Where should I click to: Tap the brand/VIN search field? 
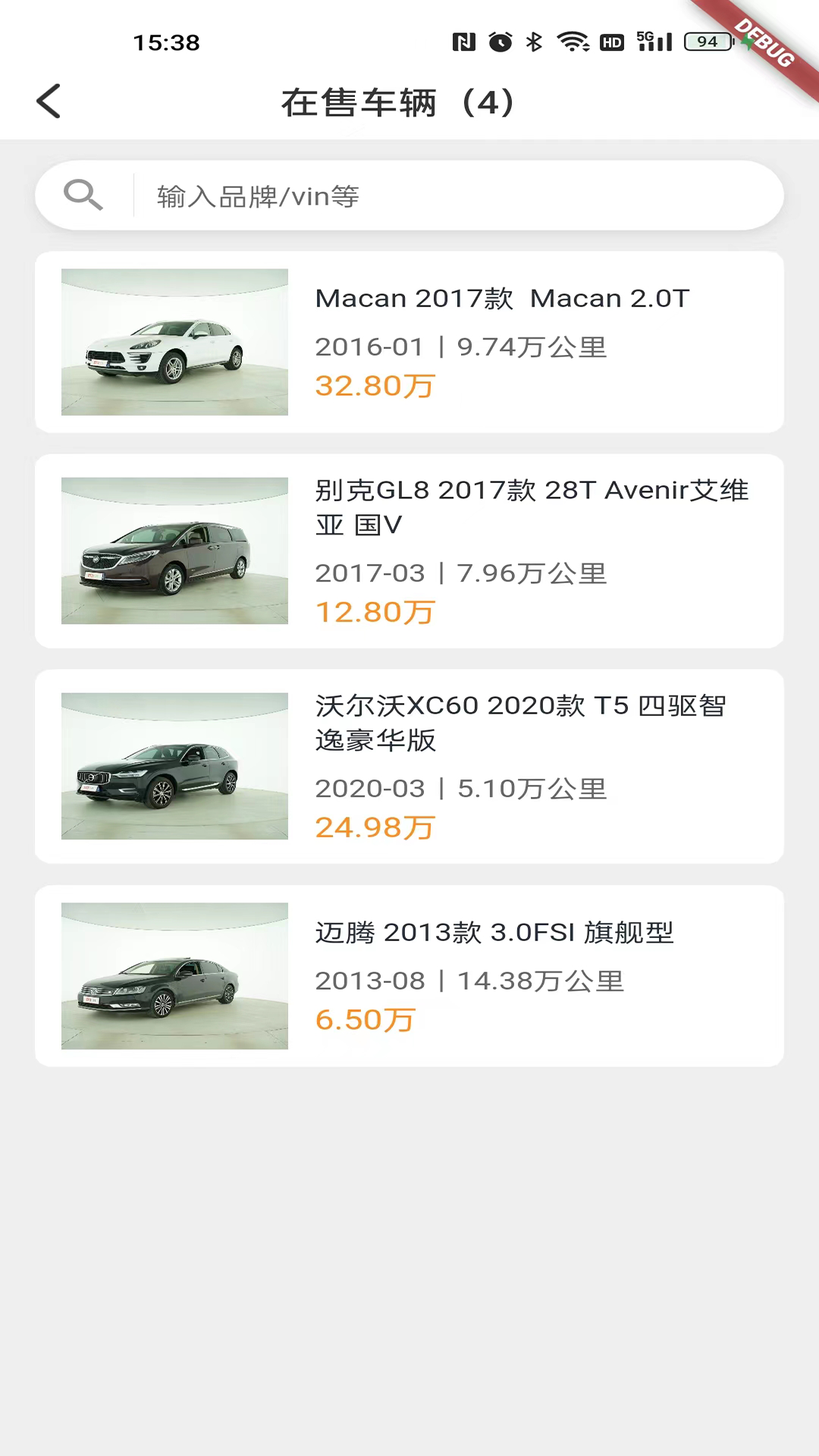coord(455,196)
